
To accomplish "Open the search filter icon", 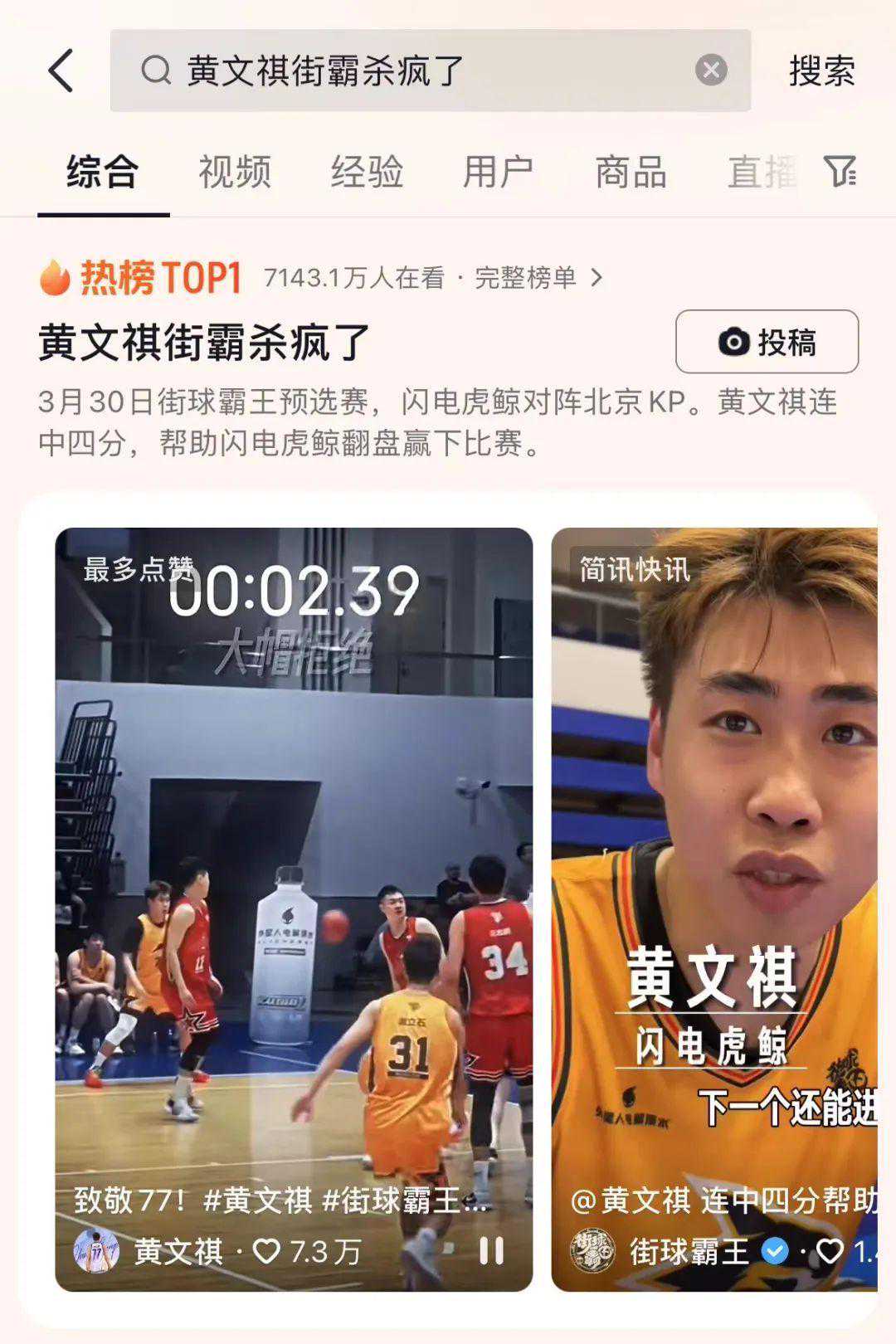I will (x=840, y=172).
